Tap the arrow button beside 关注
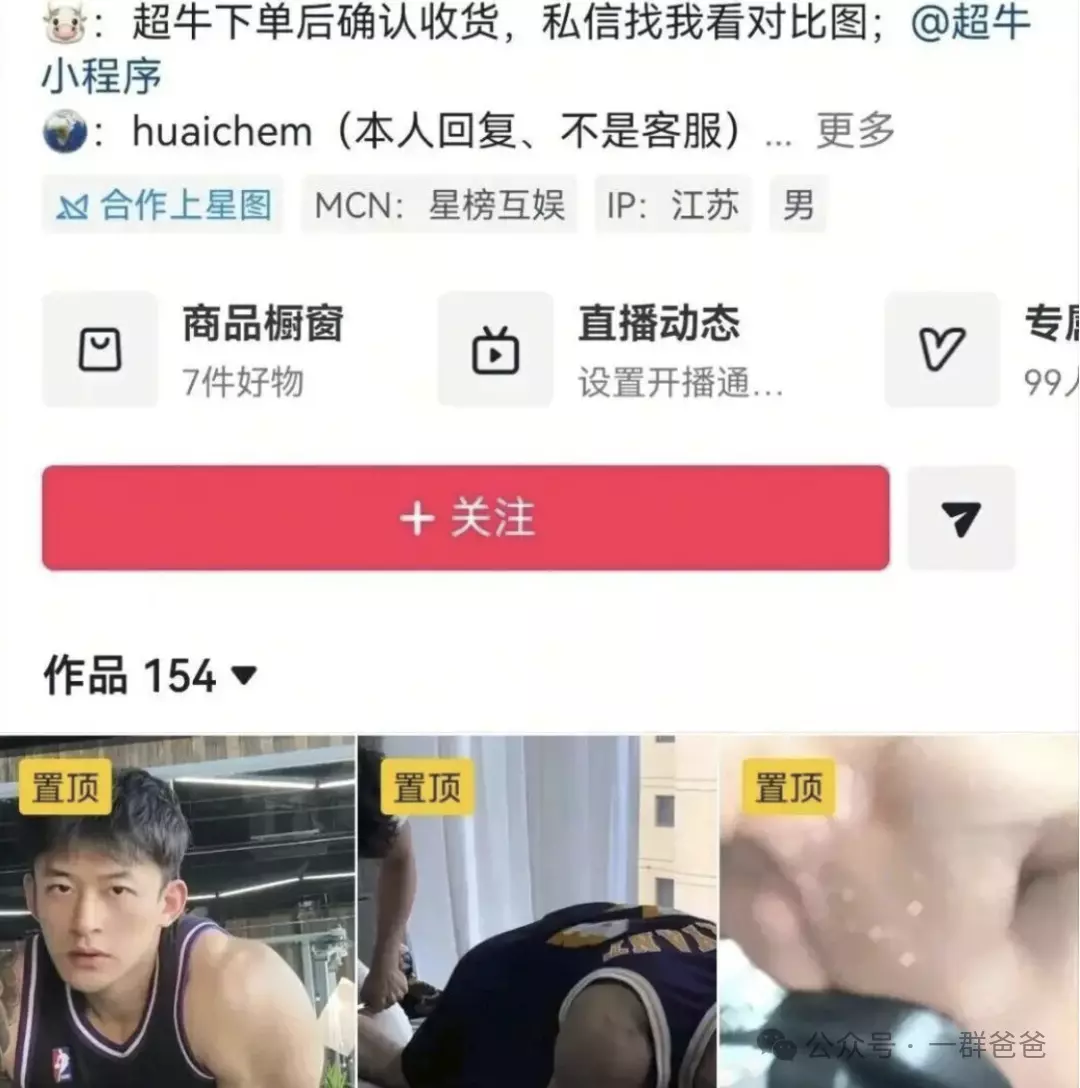Image resolution: width=1080 pixels, height=1088 pixels. (960, 518)
